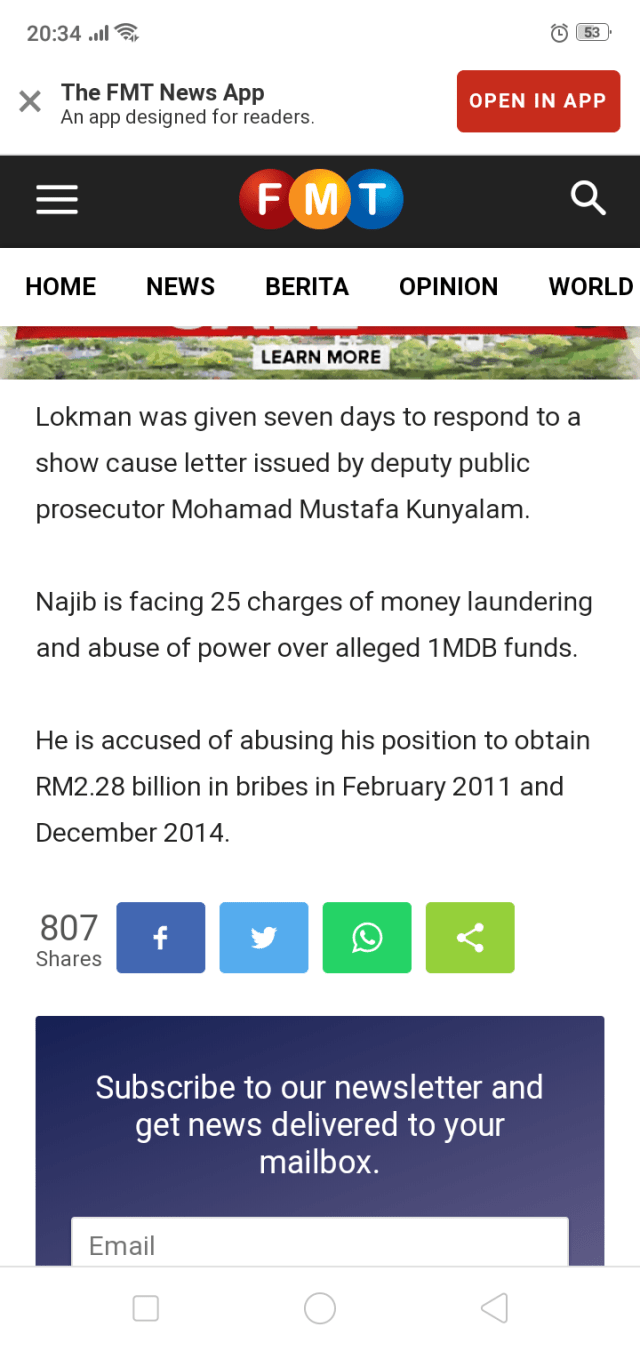Share the article on Twitter
This screenshot has width=640, height=1351.
click(x=264, y=938)
